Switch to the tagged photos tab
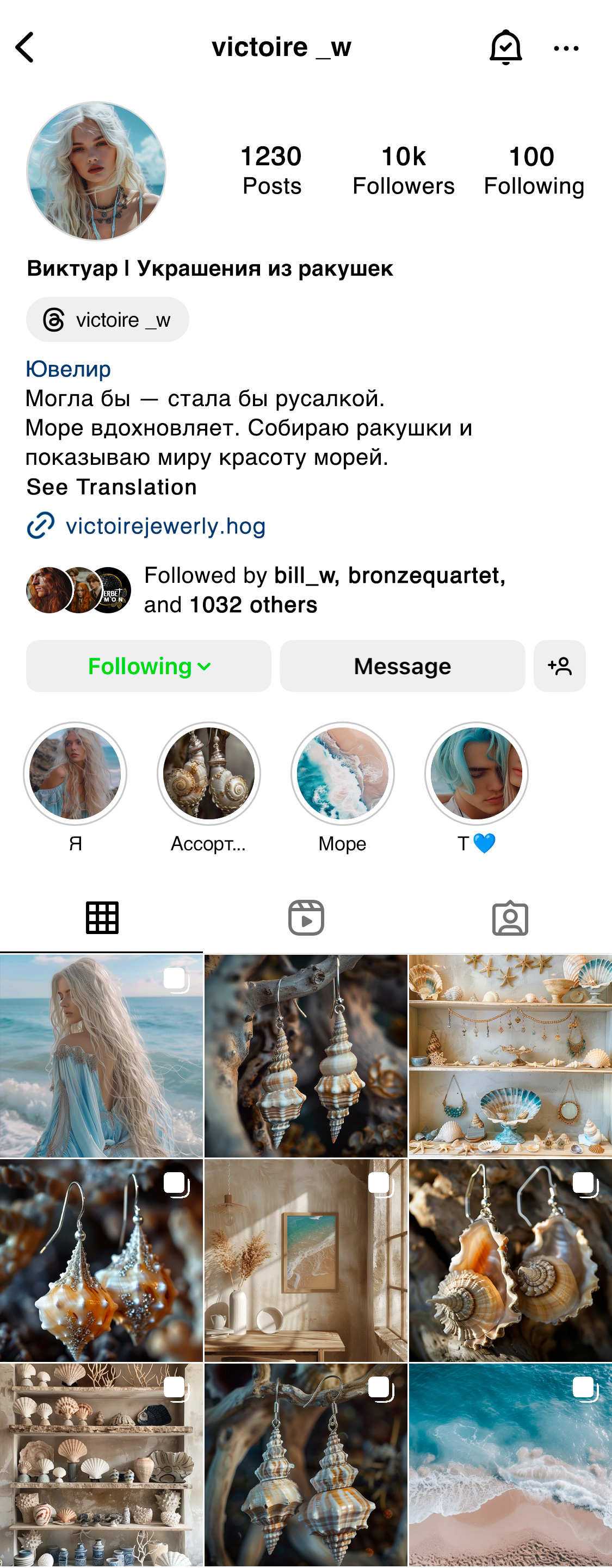 click(x=510, y=917)
